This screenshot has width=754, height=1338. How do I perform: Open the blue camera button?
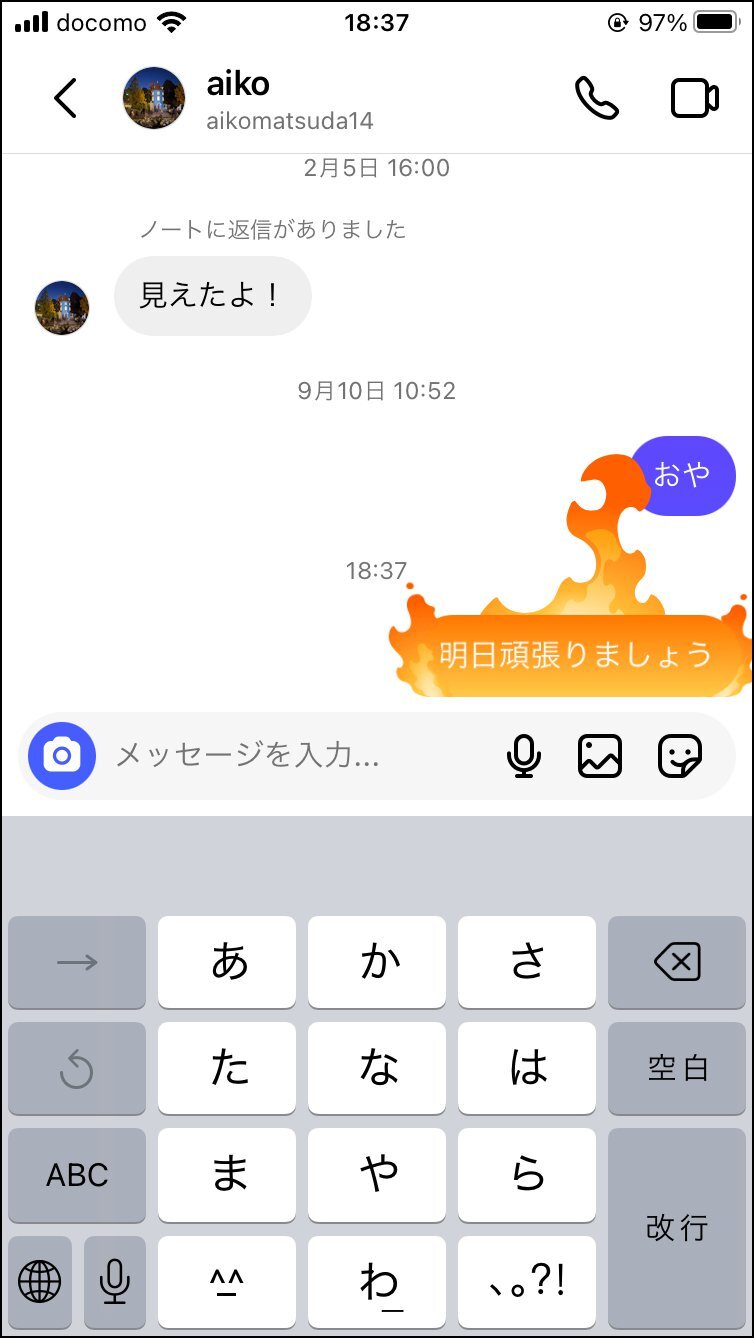point(62,756)
